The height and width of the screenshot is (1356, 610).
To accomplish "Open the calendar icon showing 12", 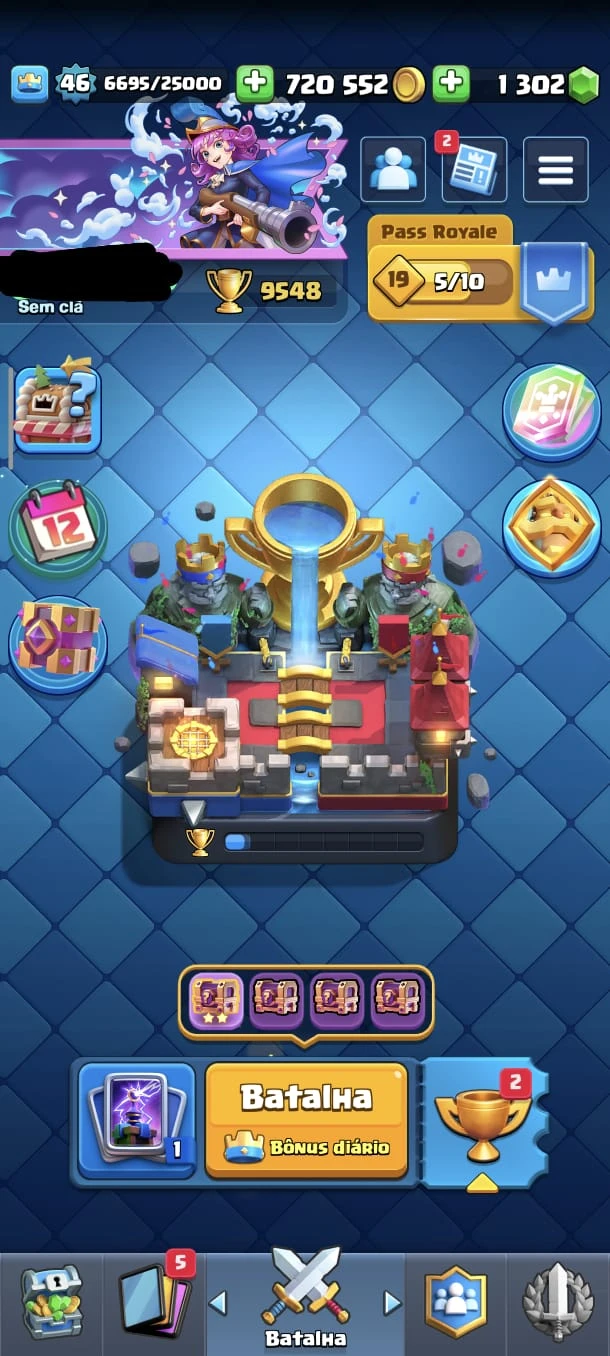I will click(x=57, y=525).
